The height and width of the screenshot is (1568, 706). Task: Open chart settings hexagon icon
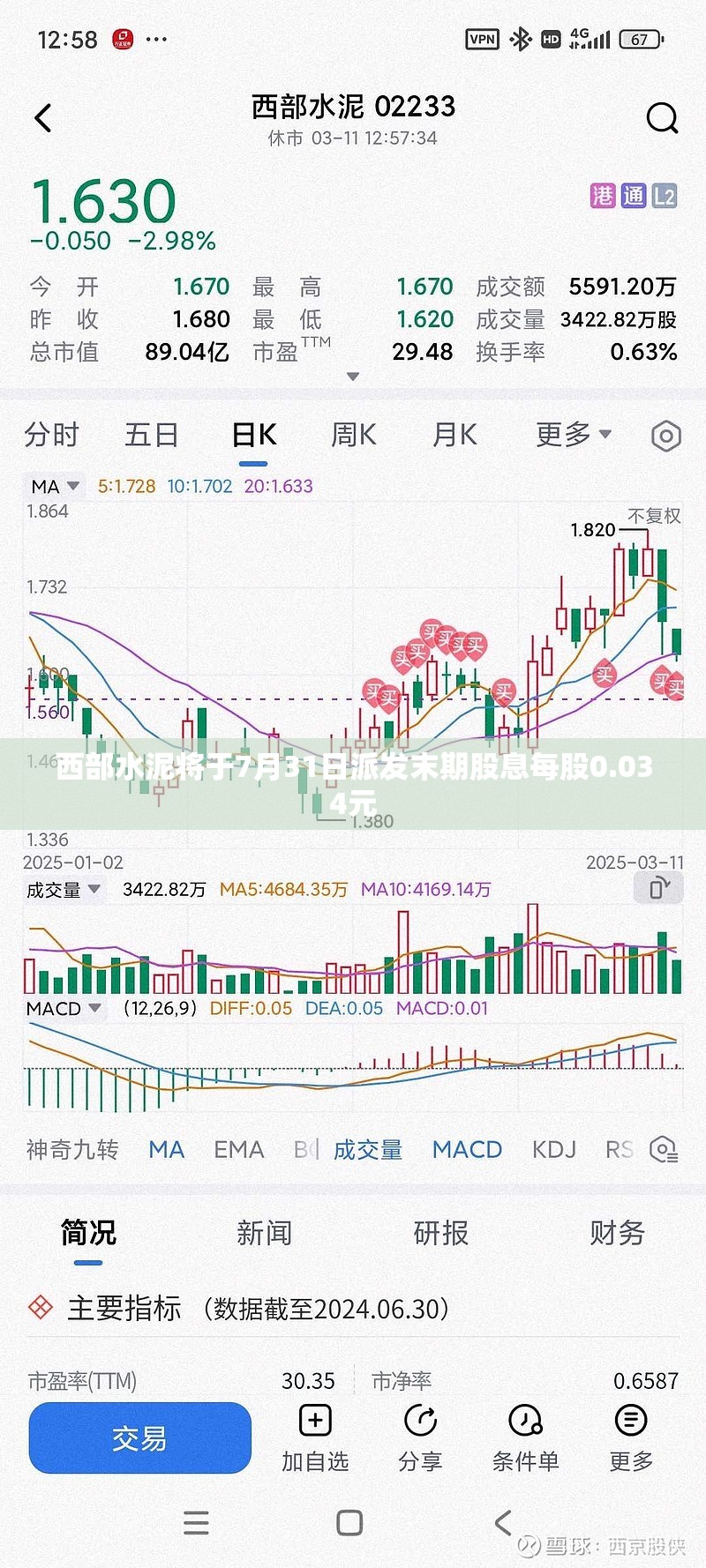tap(665, 436)
